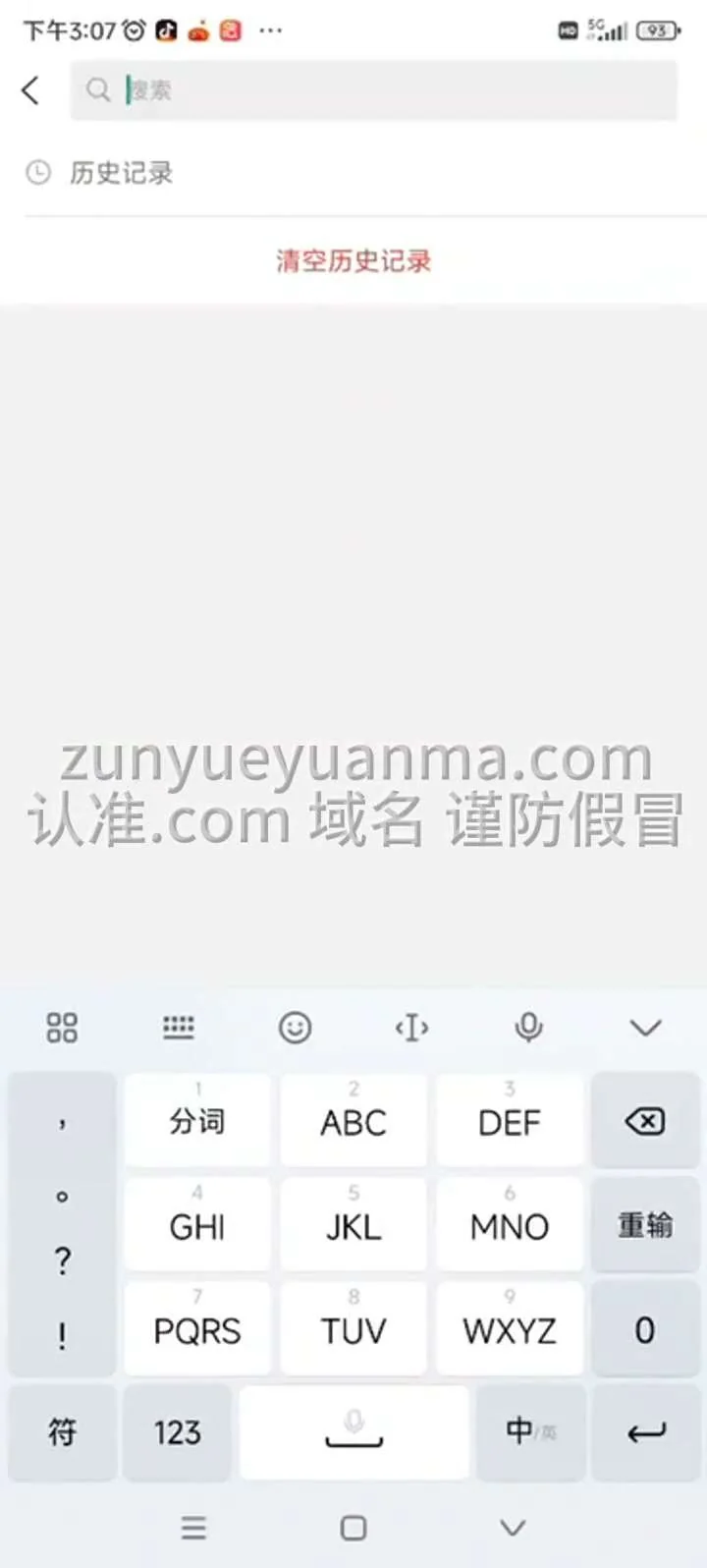Collapse the keyboard with the down chevron
707x1568 pixels.
click(x=645, y=1028)
